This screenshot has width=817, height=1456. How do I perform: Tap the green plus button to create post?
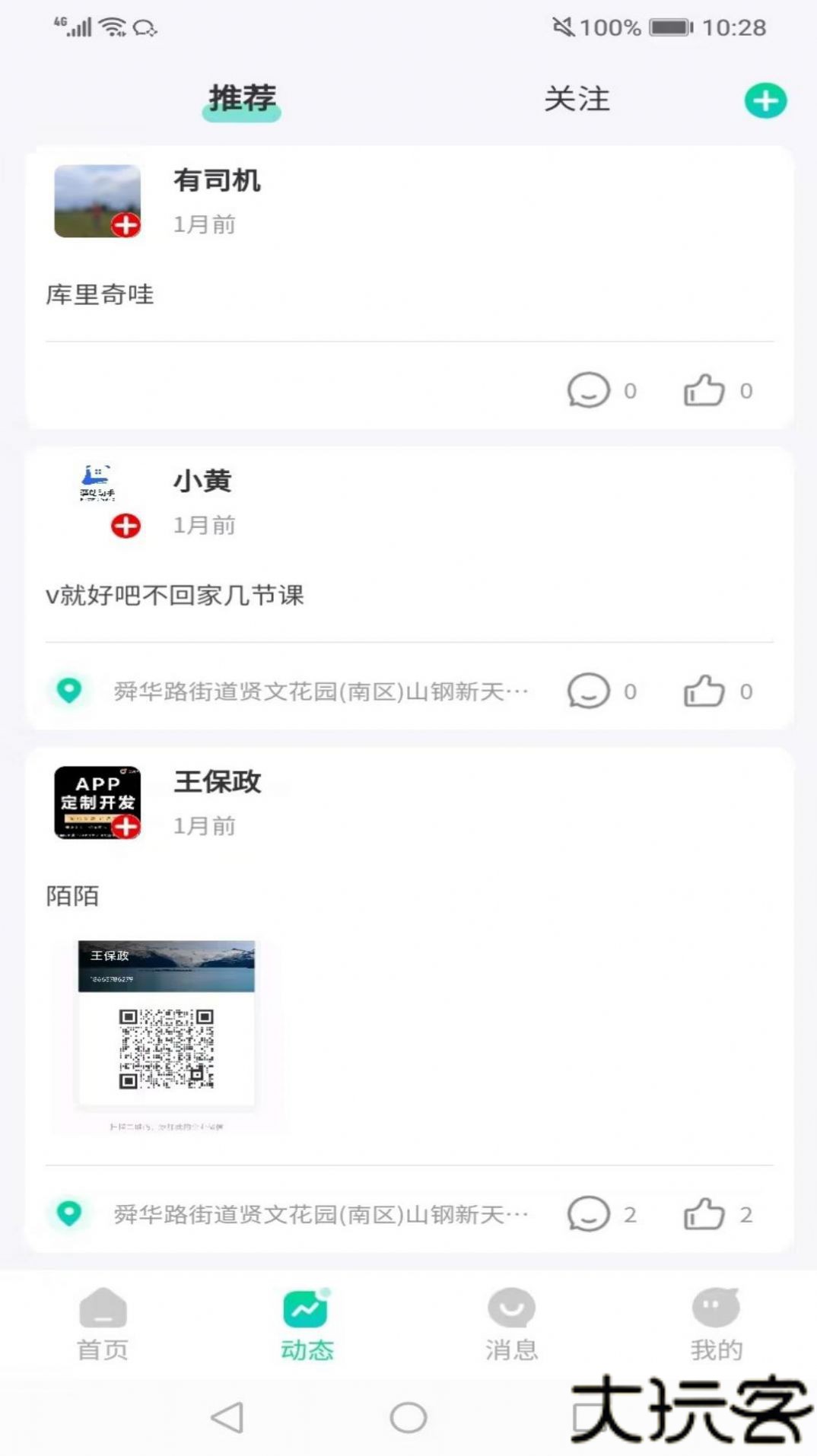coord(766,100)
